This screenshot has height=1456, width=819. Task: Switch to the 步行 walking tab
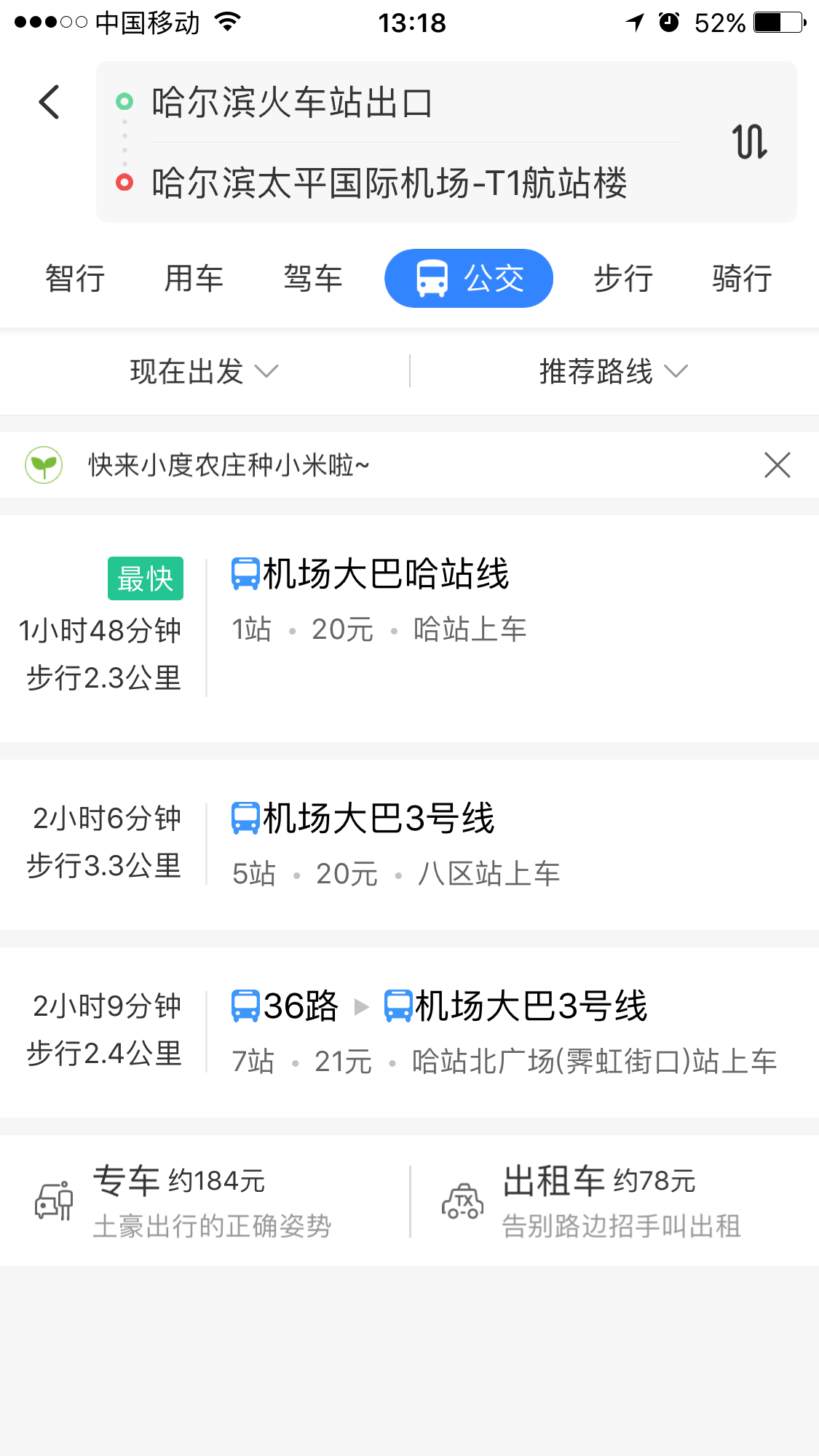click(623, 279)
